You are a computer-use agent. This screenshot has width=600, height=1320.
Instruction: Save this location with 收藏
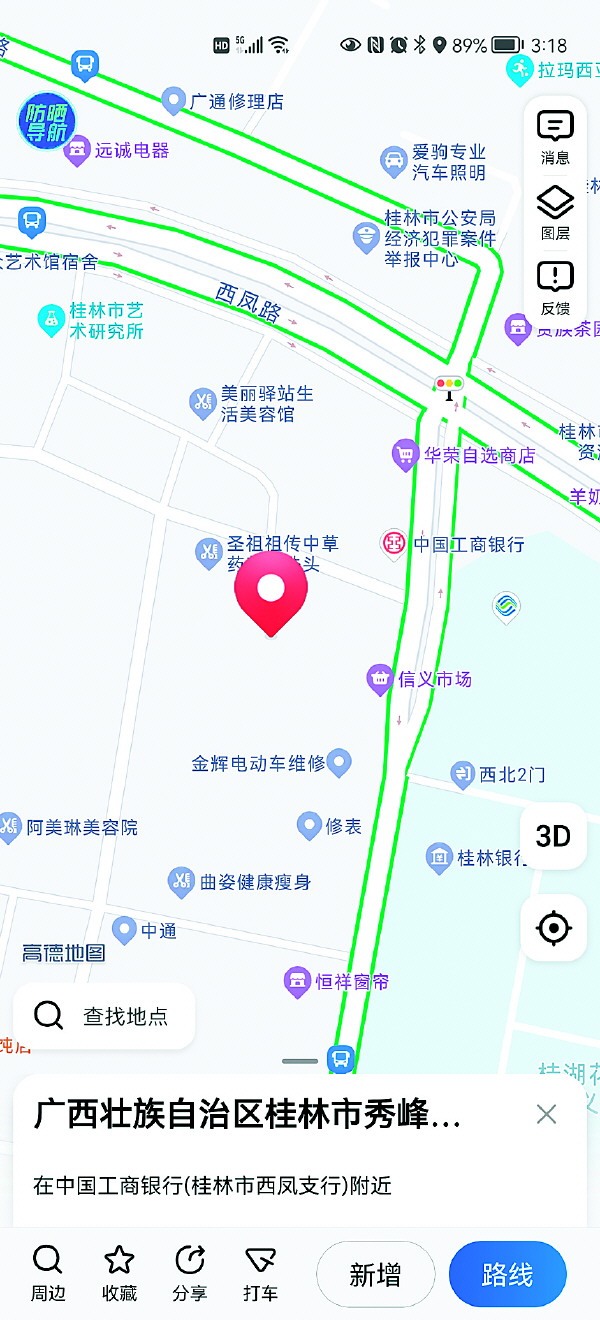point(119,1273)
